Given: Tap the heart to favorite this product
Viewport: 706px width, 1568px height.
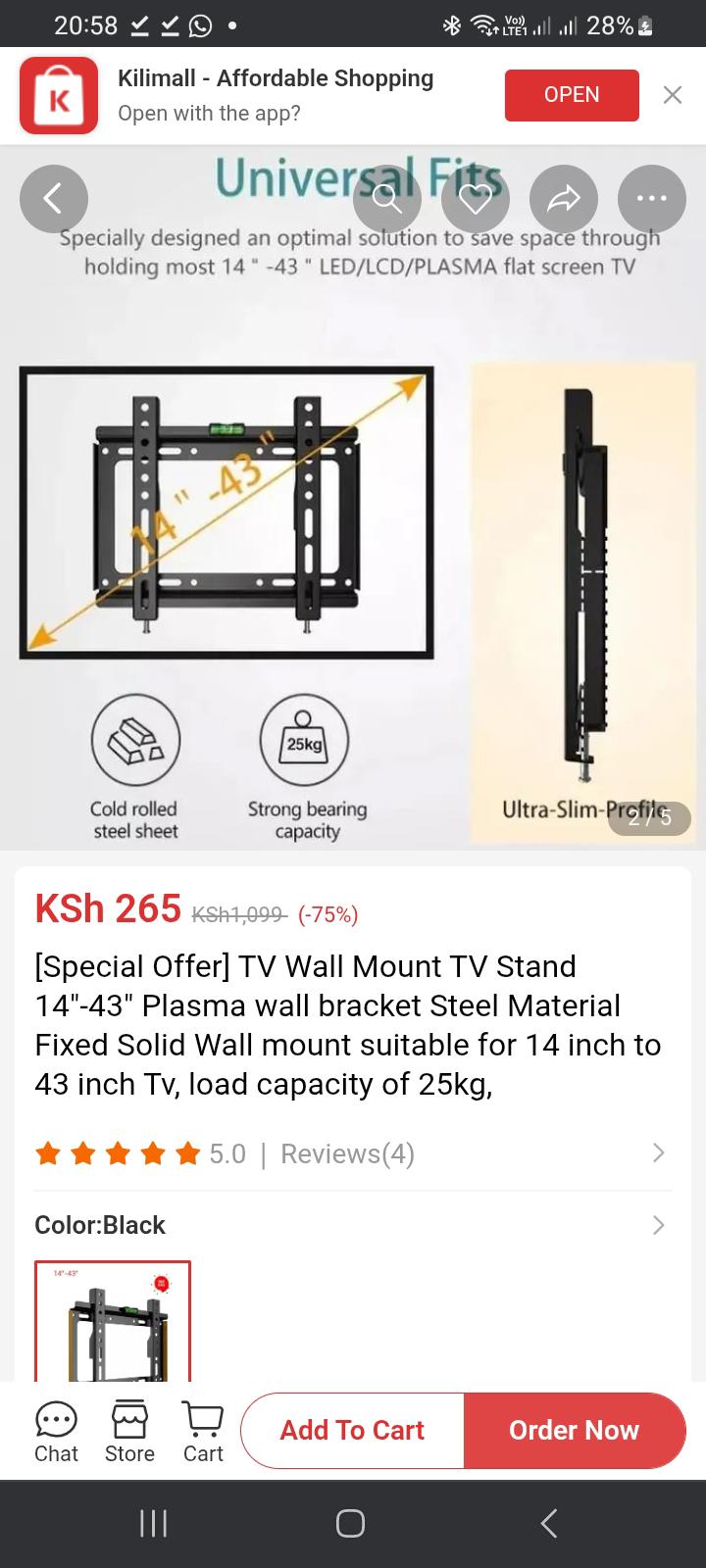Looking at the screenshot, I should coord(476,199).
